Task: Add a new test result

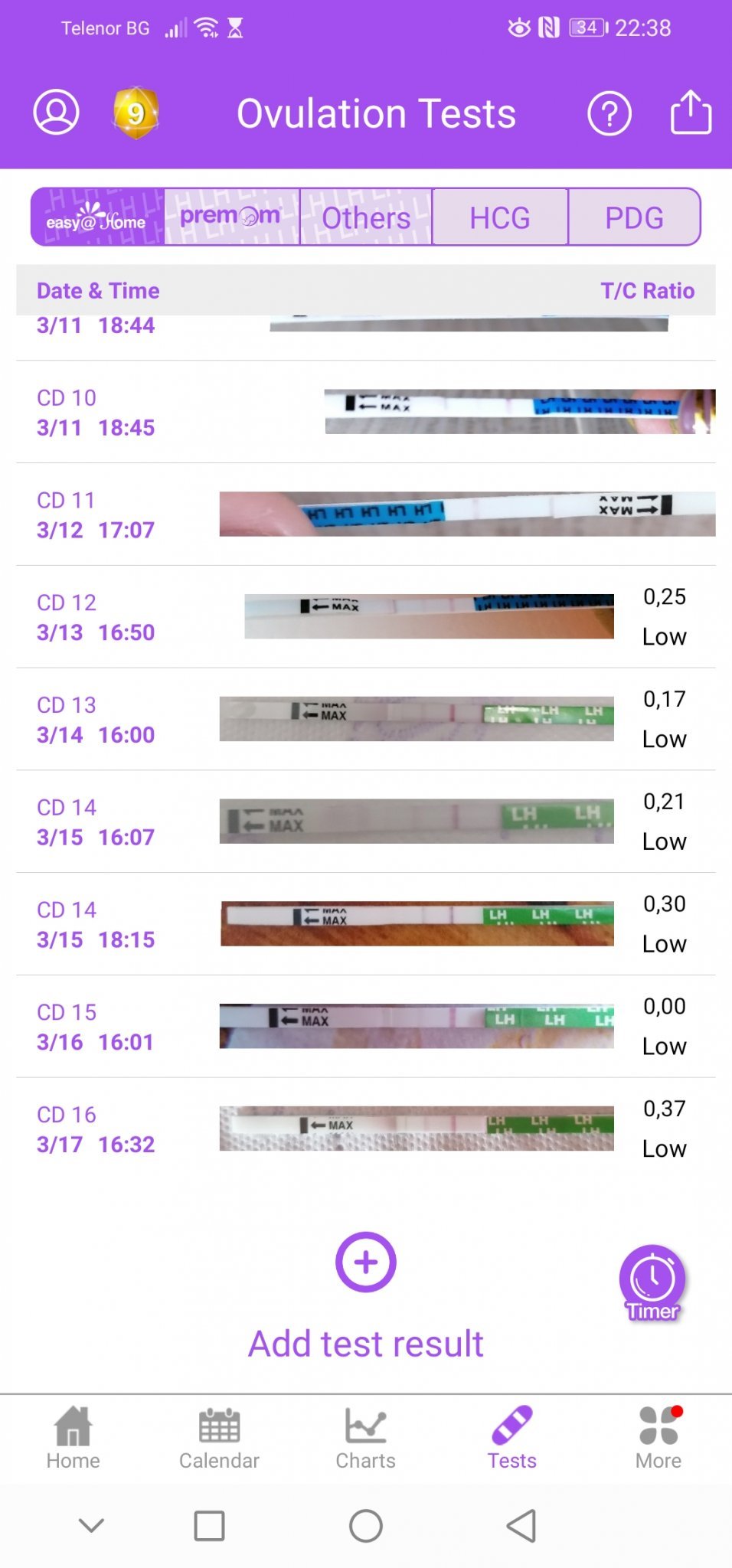Action: coord(366,1262)
